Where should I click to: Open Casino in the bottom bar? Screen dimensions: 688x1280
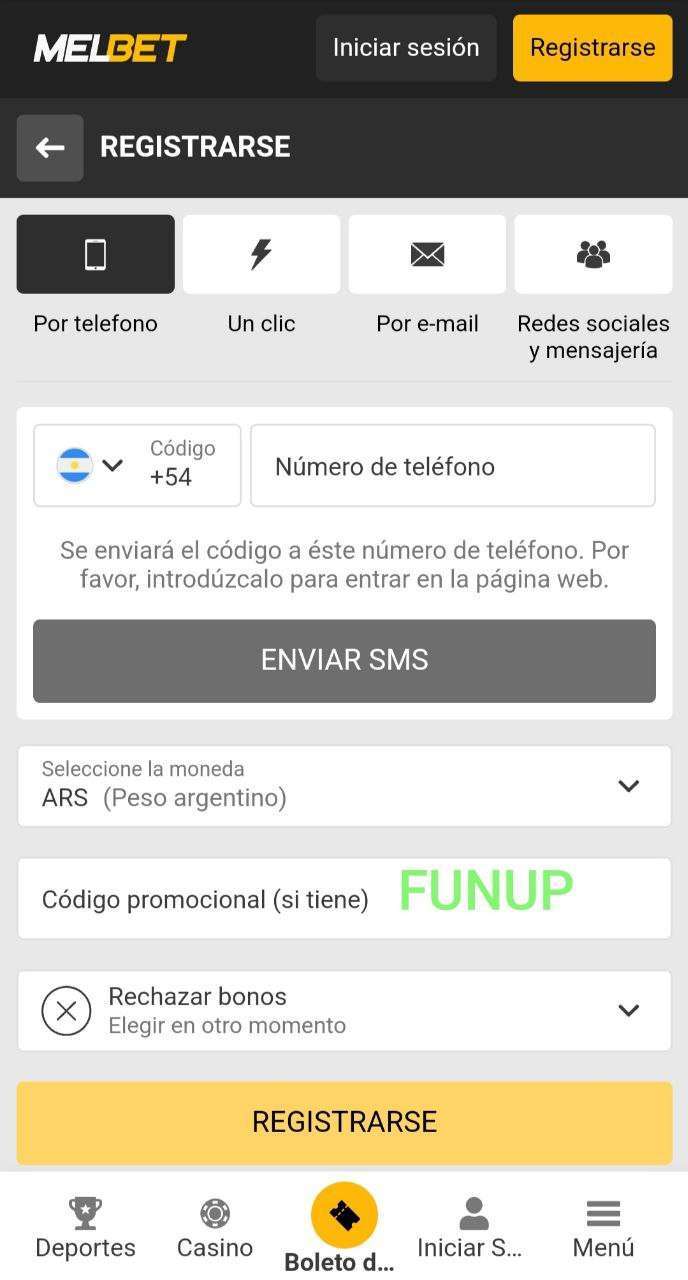tap(215, 1228)
